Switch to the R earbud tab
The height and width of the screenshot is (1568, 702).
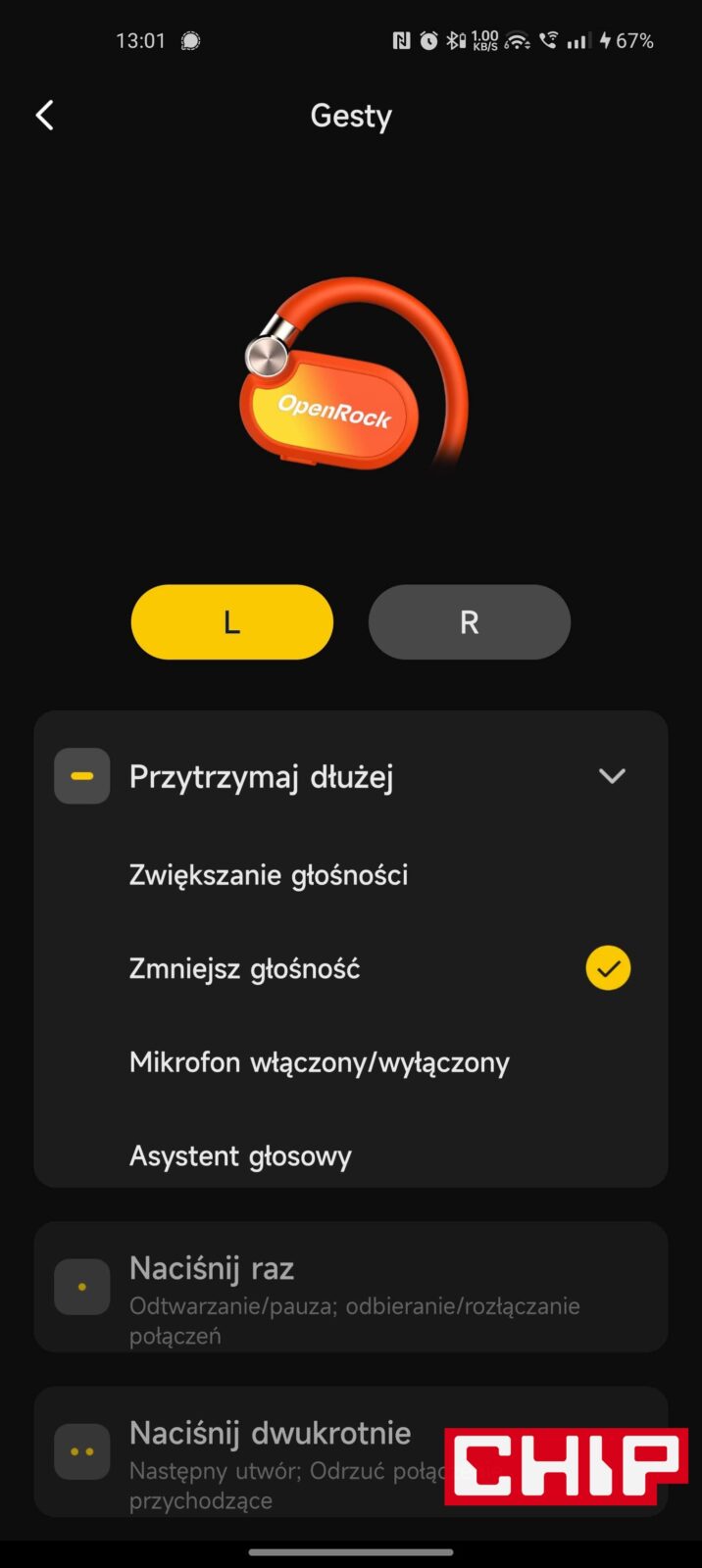point(469,622)
